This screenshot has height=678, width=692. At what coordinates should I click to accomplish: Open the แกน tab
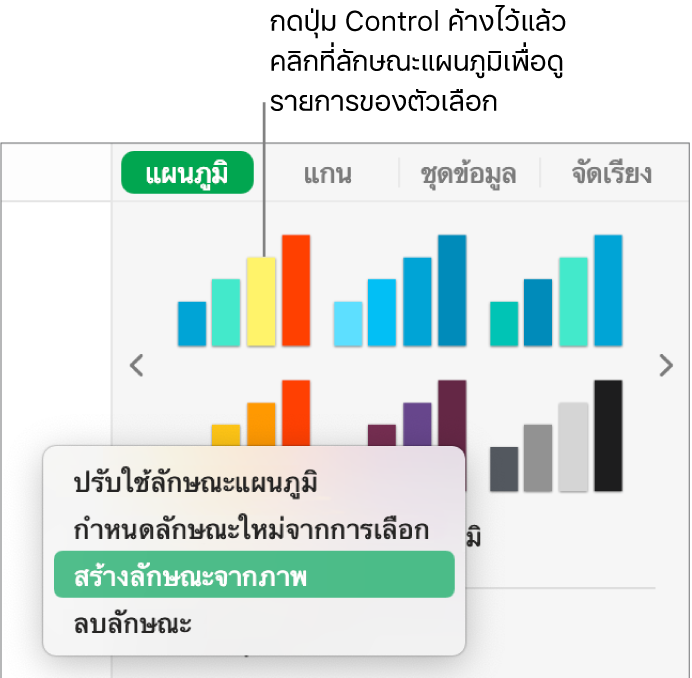[327, 174]
